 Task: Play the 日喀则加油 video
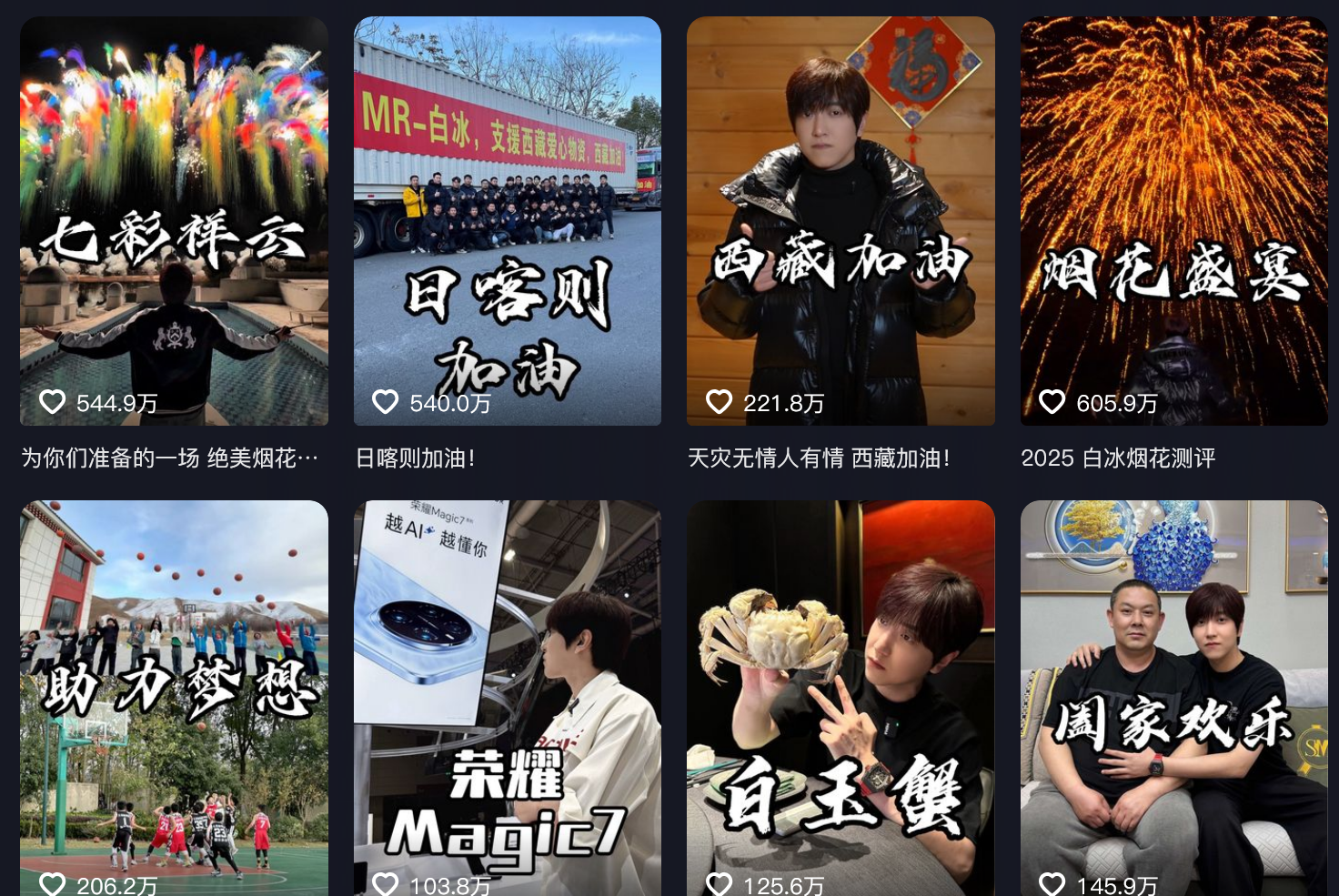[507, 221]
